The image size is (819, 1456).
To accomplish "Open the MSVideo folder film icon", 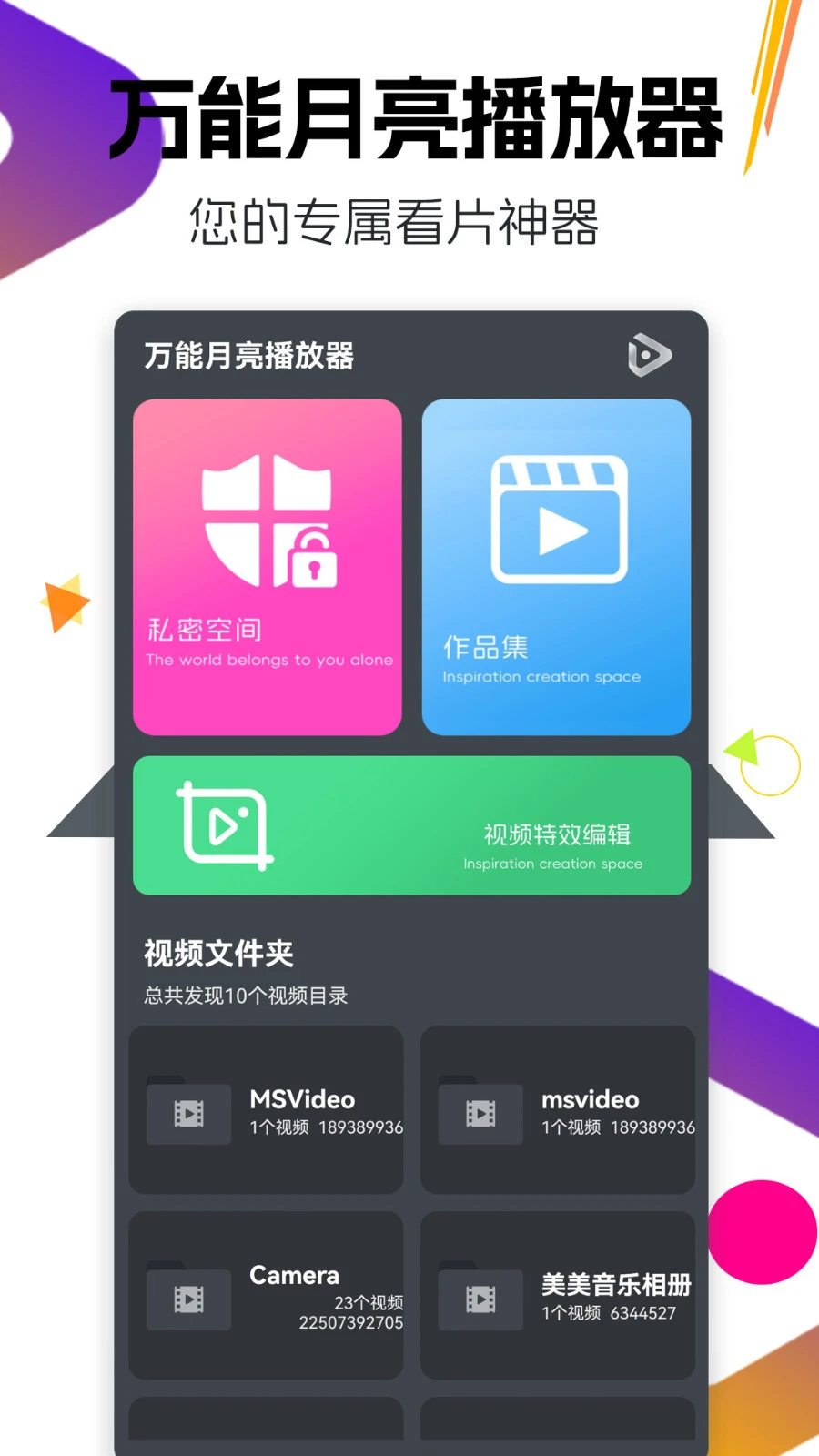I will (188, 1113).
